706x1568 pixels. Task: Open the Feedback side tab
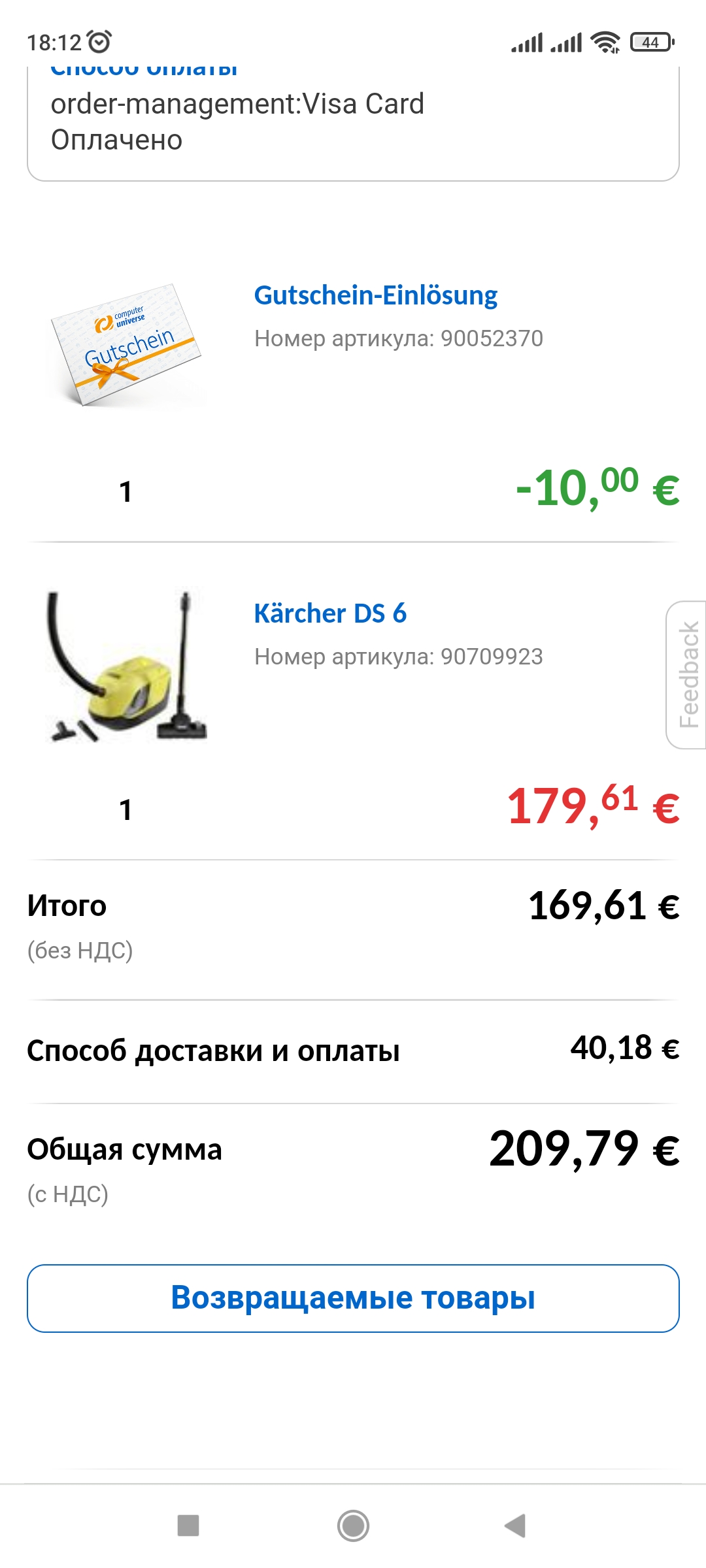click(x=687, y=674)
